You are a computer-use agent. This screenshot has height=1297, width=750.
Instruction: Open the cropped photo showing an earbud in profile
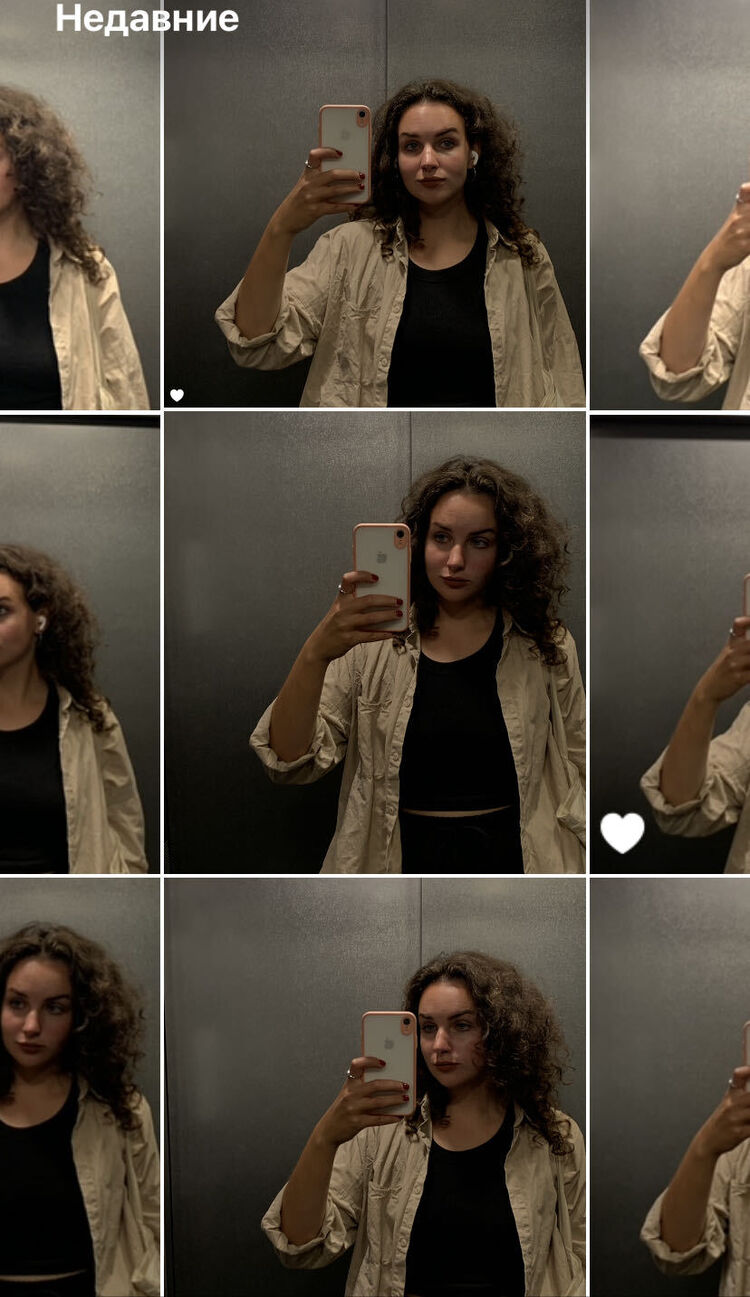click(79, 642)
